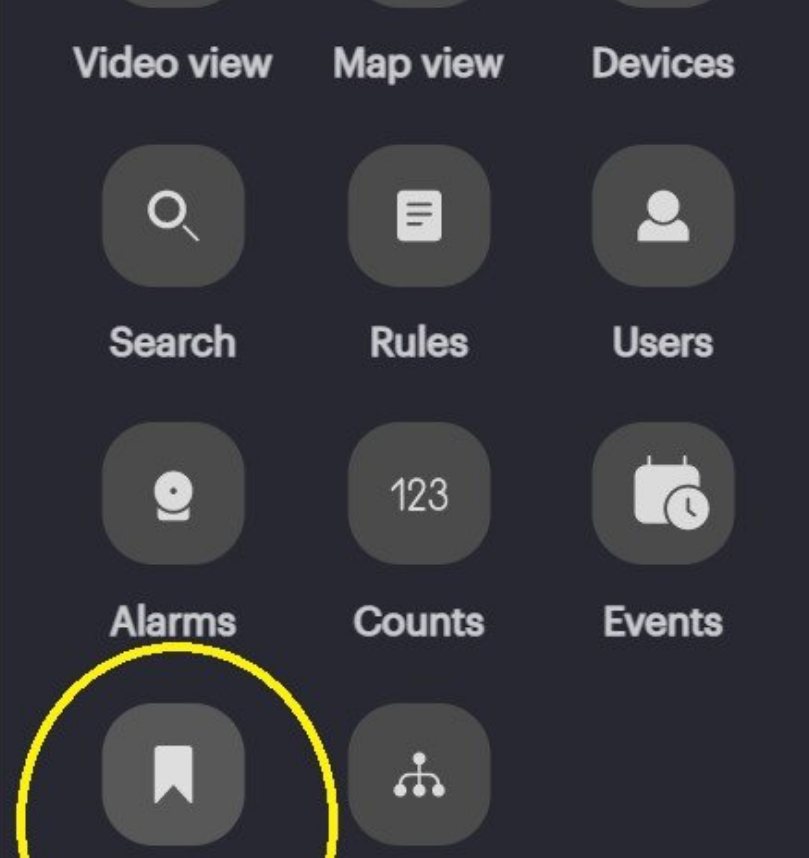The width and height of the screenshot is (809, 858).
Task: Show the Events calendar section
Action: [x=663, y=494]
